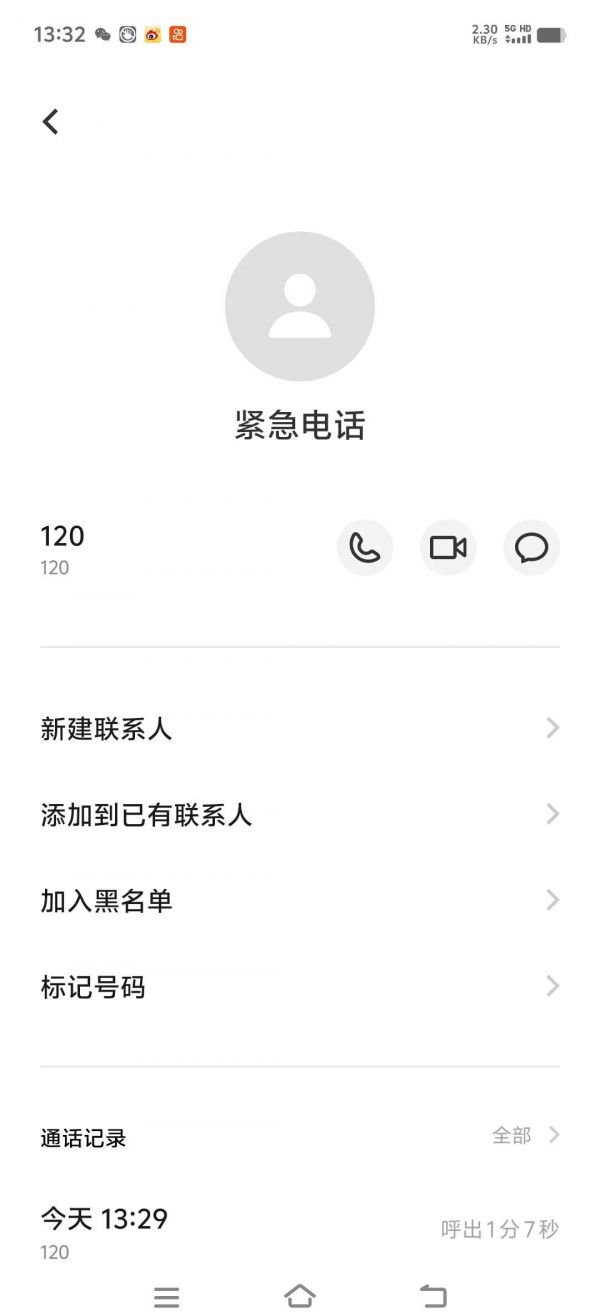Screen dimensions: 600x1316
Task: Open the 今天 13:29 call log entry
Action: click(300, 1232)
